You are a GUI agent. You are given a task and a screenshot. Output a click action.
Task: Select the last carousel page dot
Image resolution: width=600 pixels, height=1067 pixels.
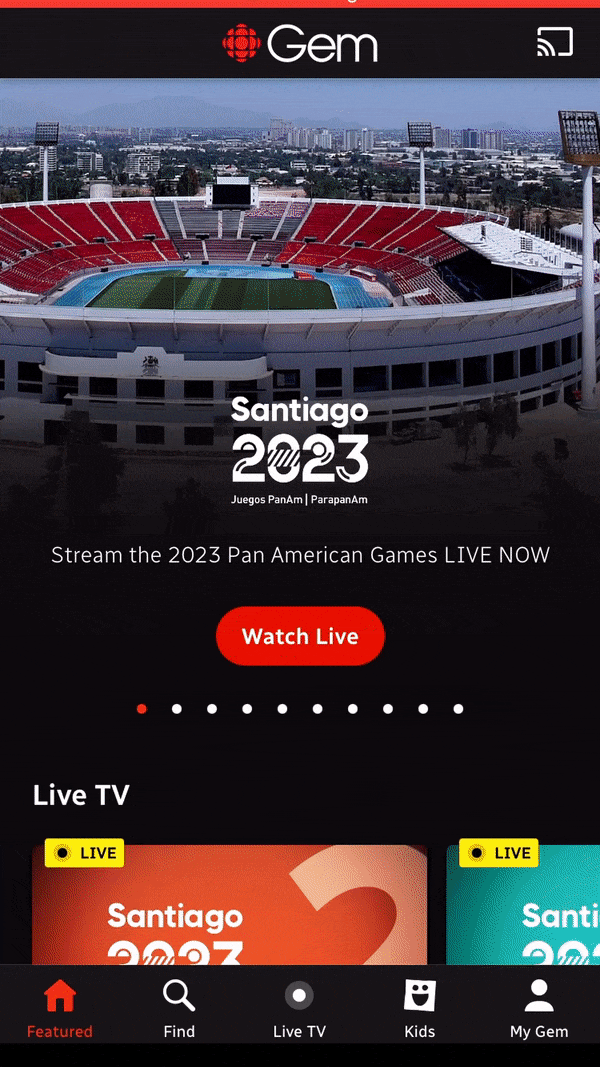458,709
